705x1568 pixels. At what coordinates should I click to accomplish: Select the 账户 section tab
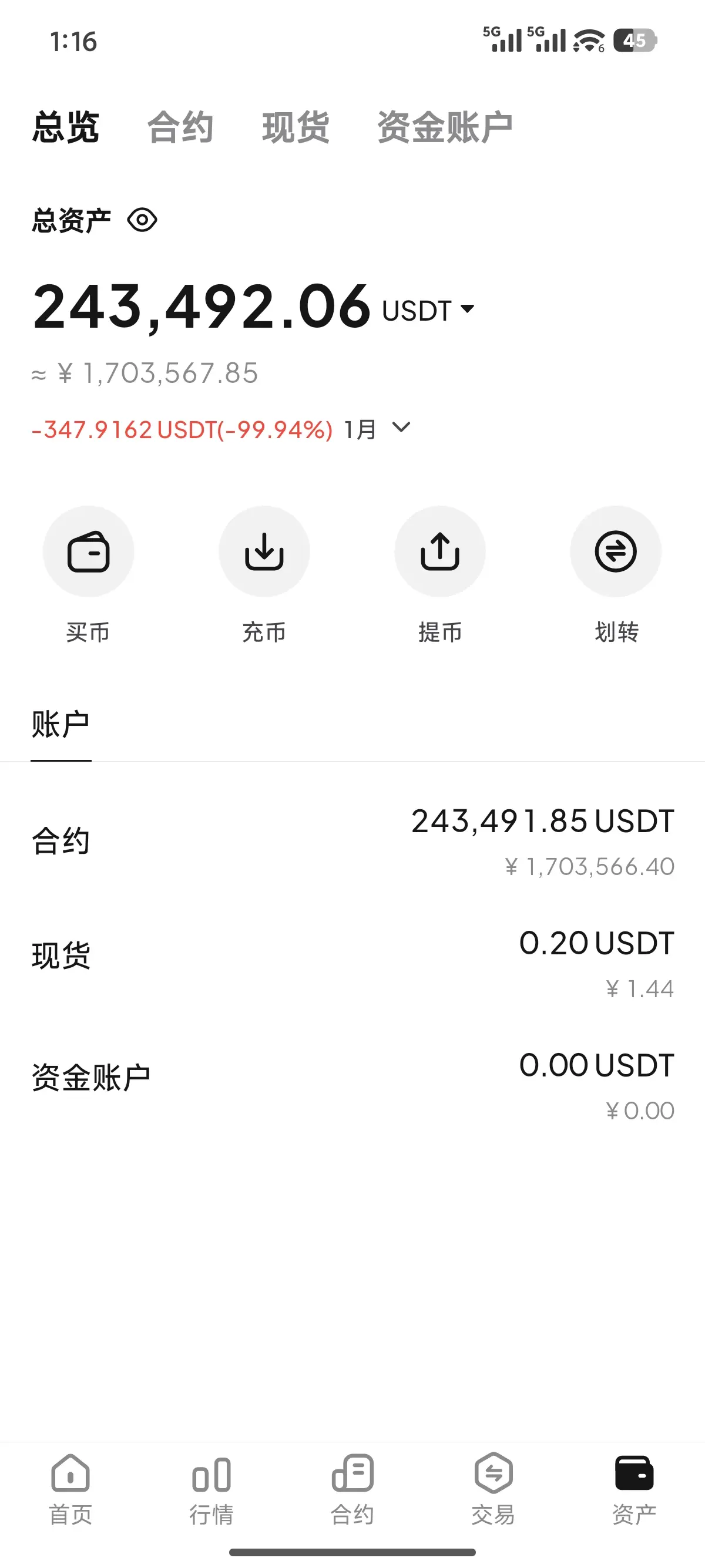click(x=61, y=725)
